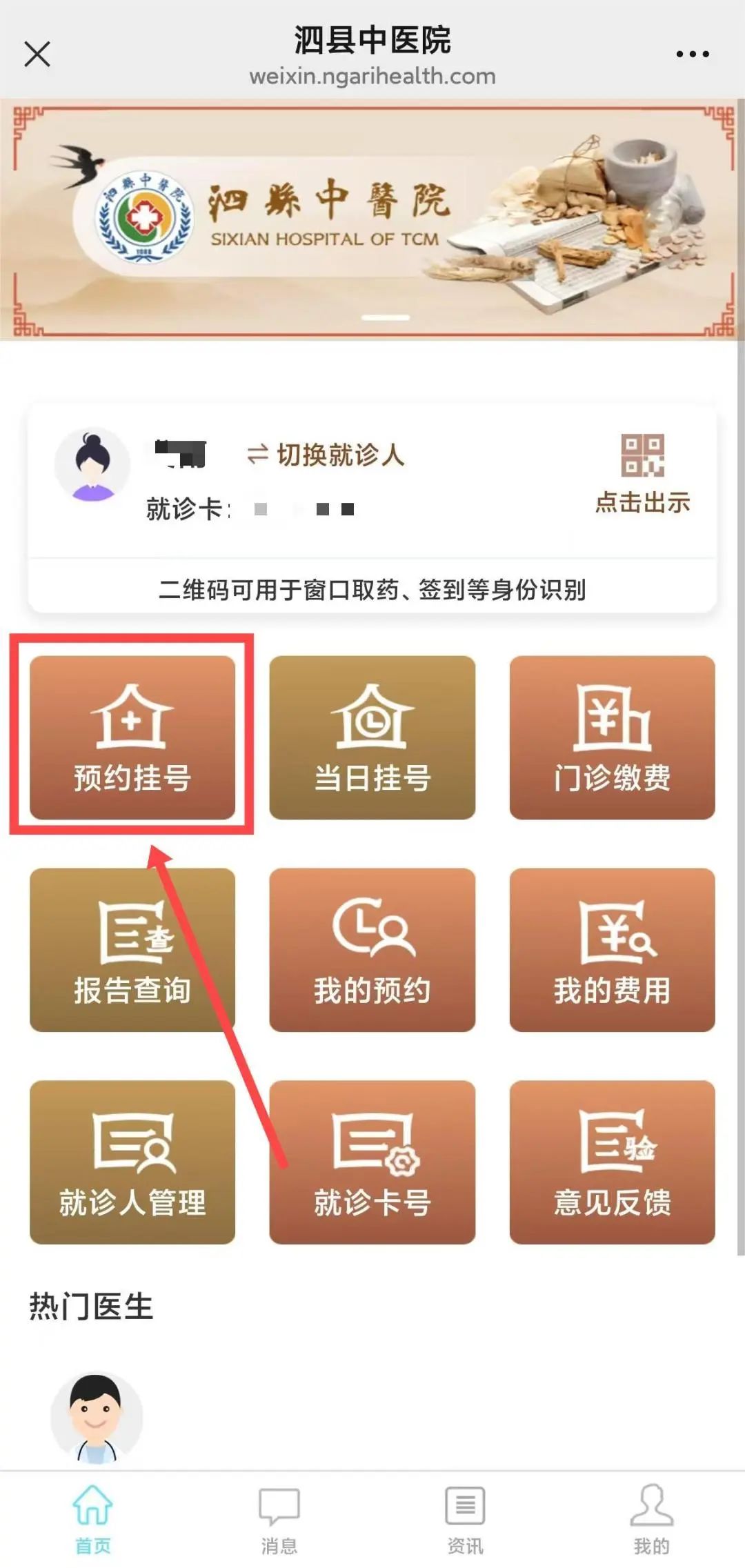Open the three-dot overflow menu

[692, 54]
